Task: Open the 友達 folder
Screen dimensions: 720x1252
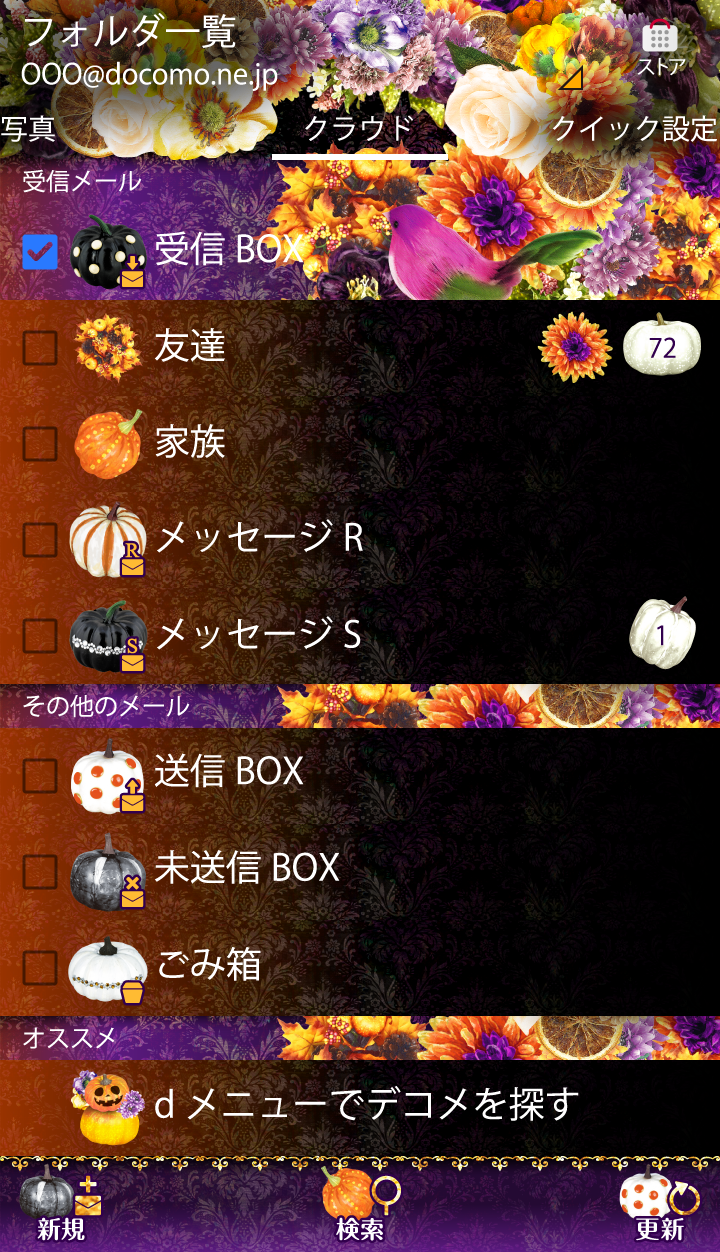Action: (190, 347)
